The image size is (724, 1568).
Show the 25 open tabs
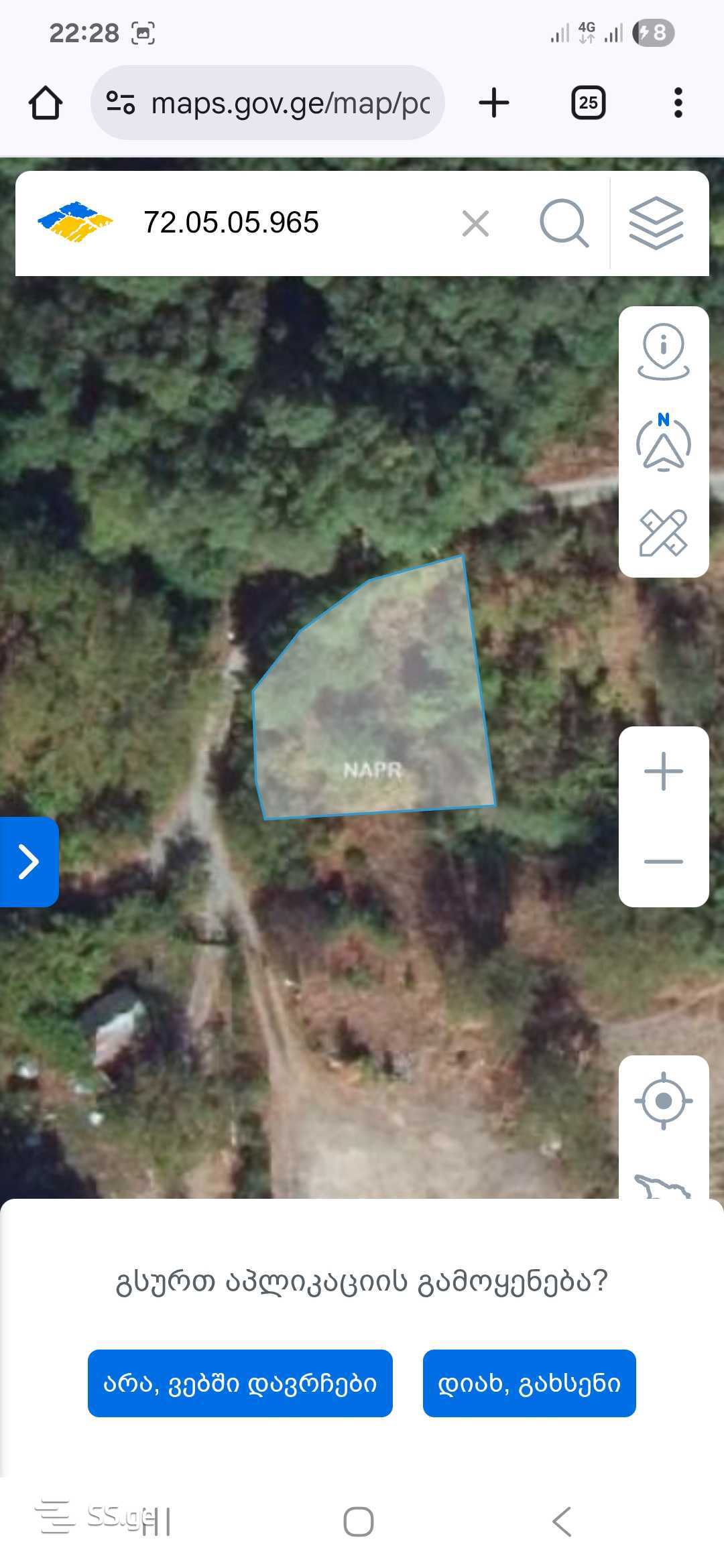click(x=588, y=103)
